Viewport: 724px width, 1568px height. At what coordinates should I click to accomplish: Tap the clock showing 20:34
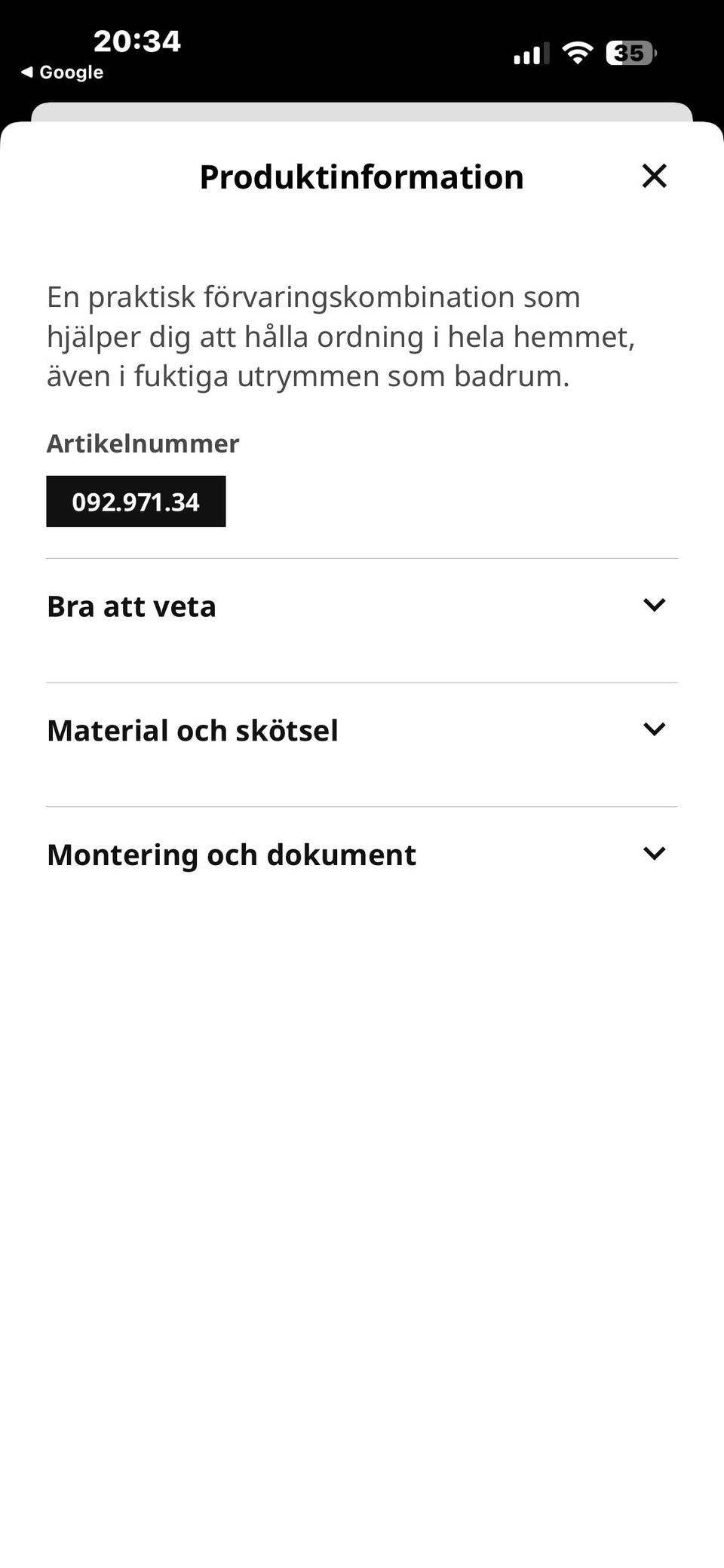point(135,41)
